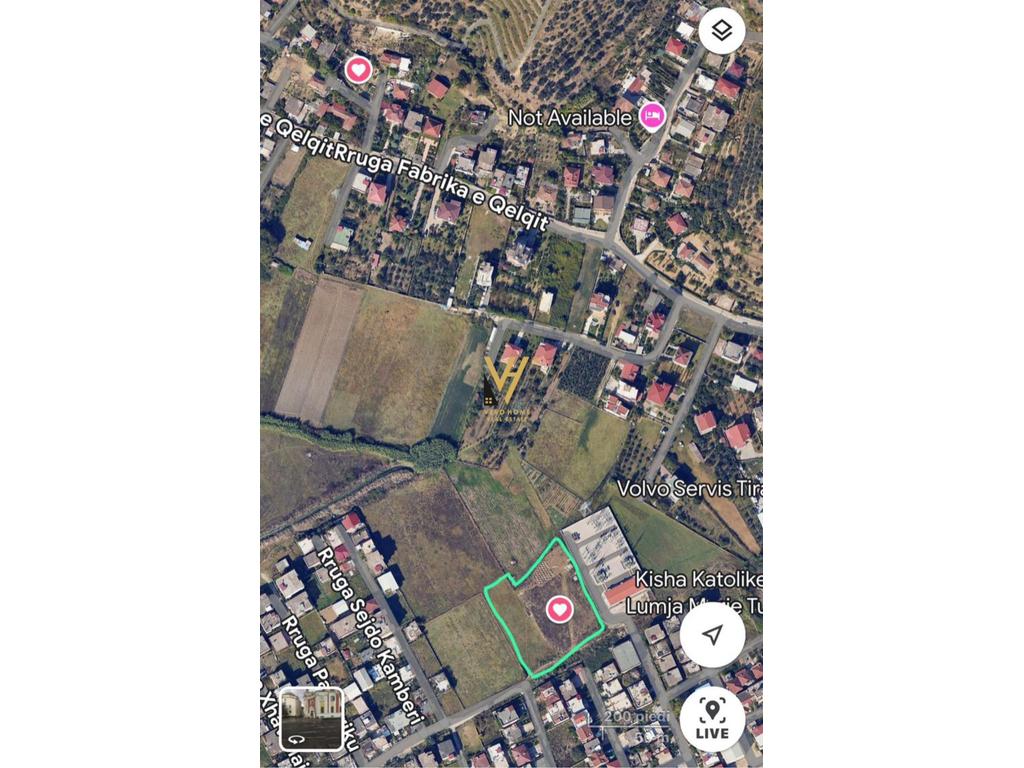Select the saved heart pin near Rruga Fabrika

tap(358, 69)
